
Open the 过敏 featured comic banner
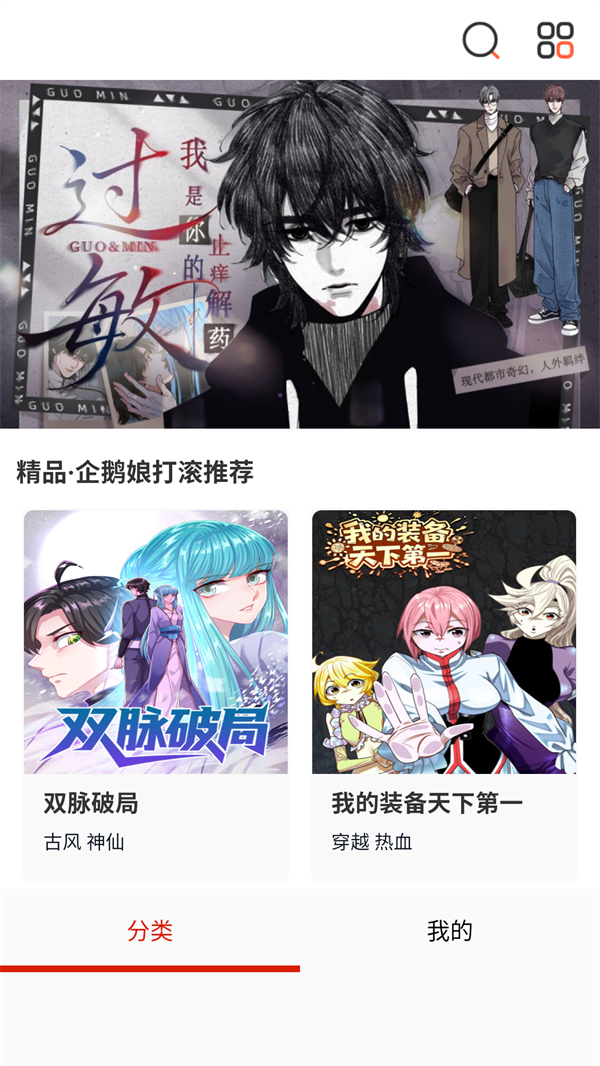(300, 254)
